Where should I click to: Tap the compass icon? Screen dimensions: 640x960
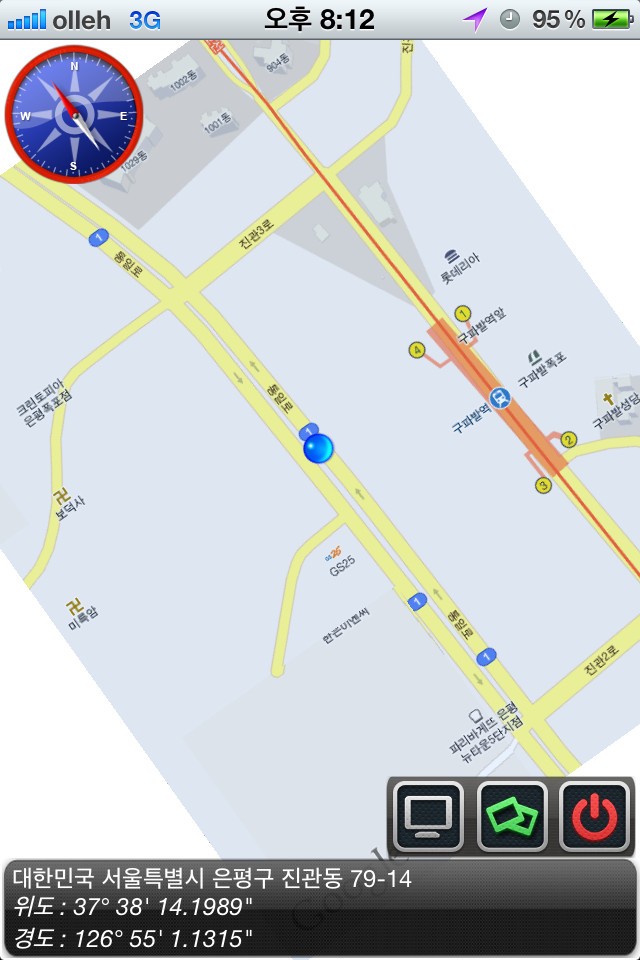[x=74, y=114]
